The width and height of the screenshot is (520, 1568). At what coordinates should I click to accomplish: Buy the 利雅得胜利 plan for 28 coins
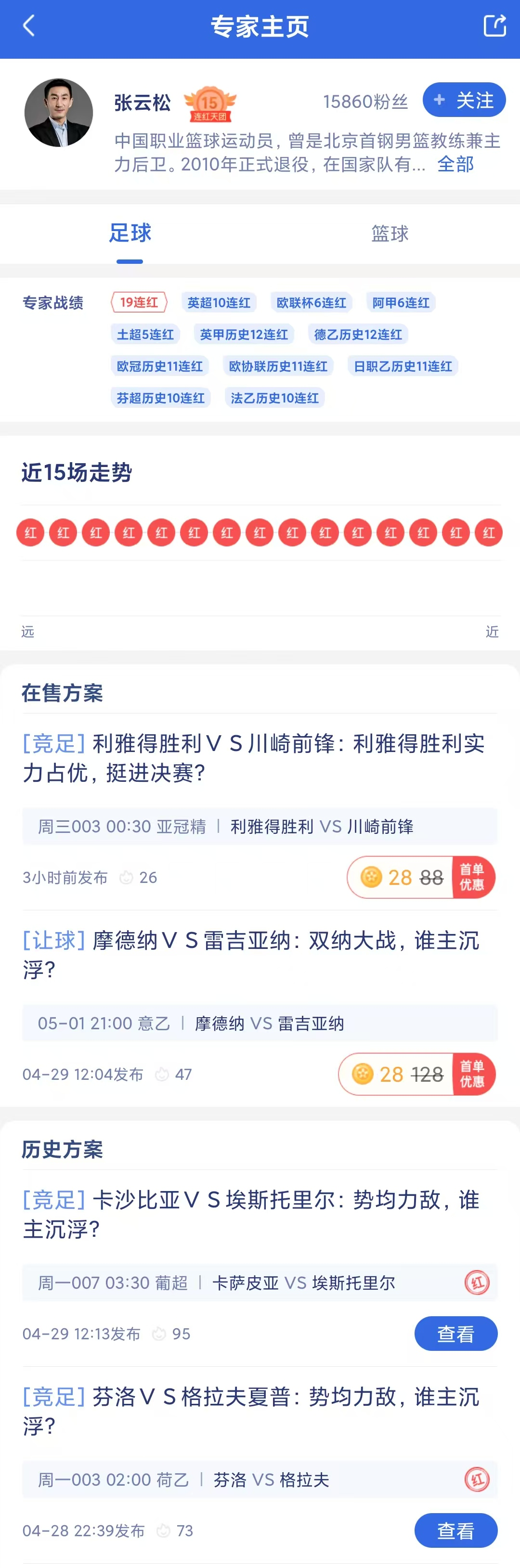[420, 877]
